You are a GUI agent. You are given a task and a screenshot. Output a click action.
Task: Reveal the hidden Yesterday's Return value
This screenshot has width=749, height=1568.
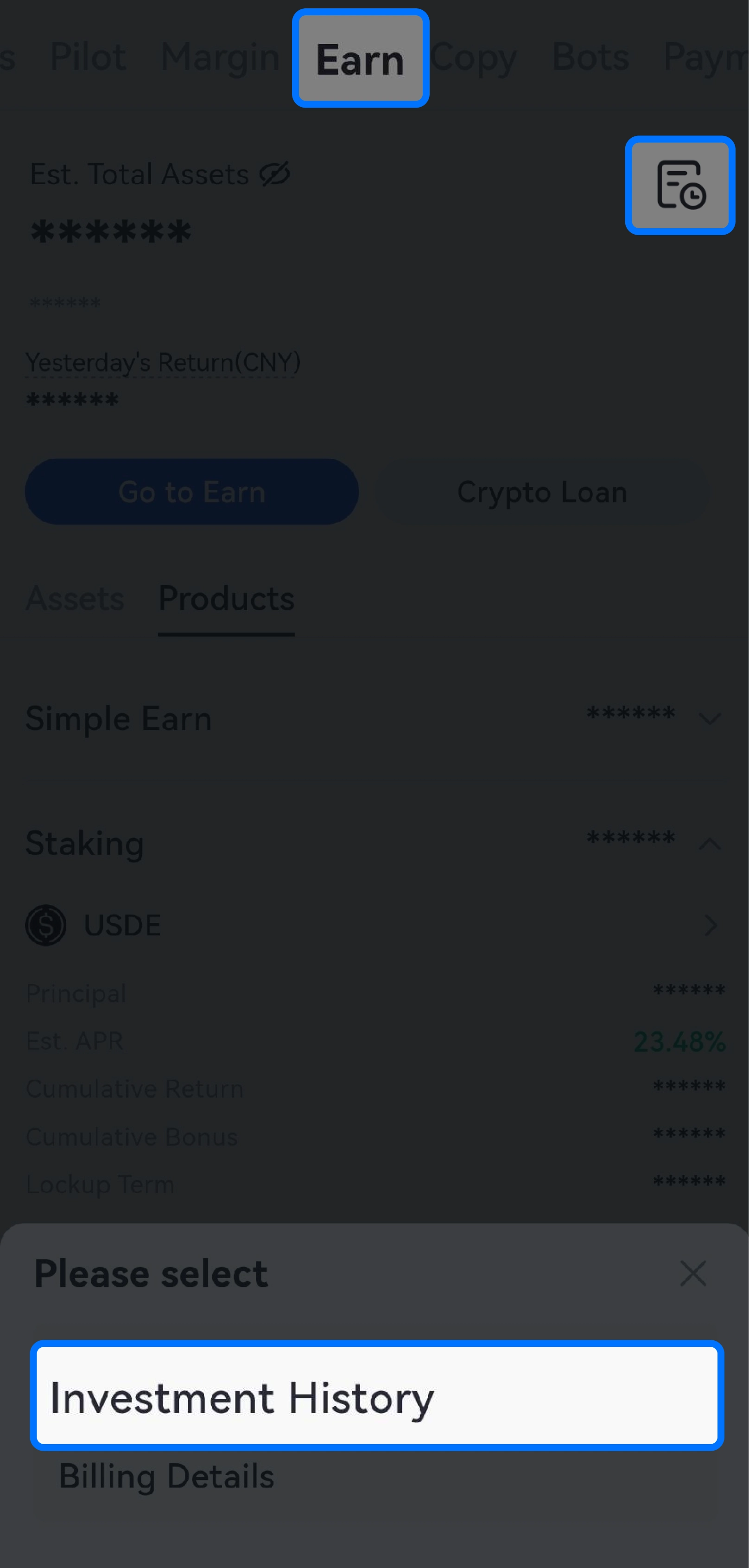point(72,399)
